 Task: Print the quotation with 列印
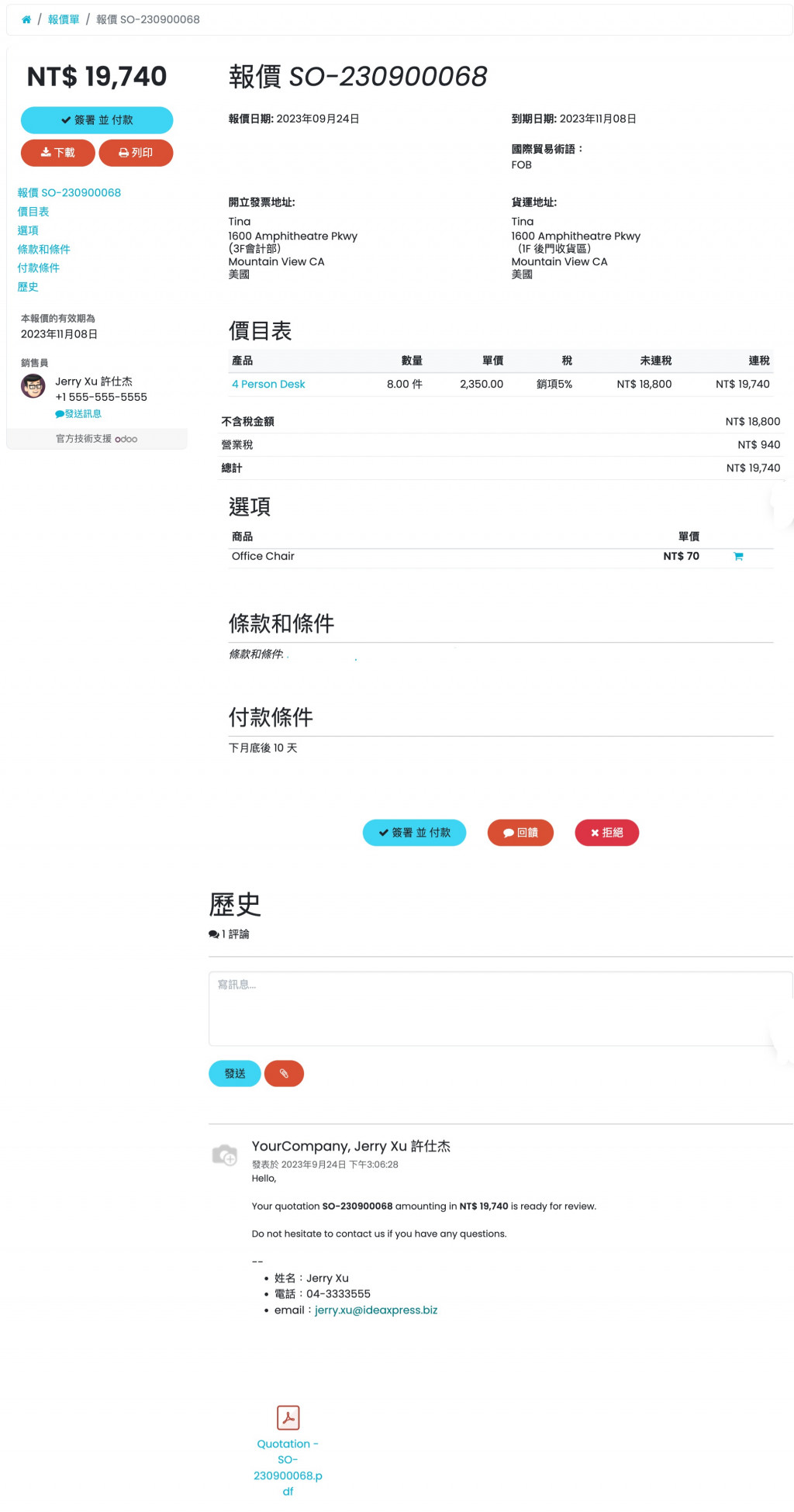tap(136, 153)
